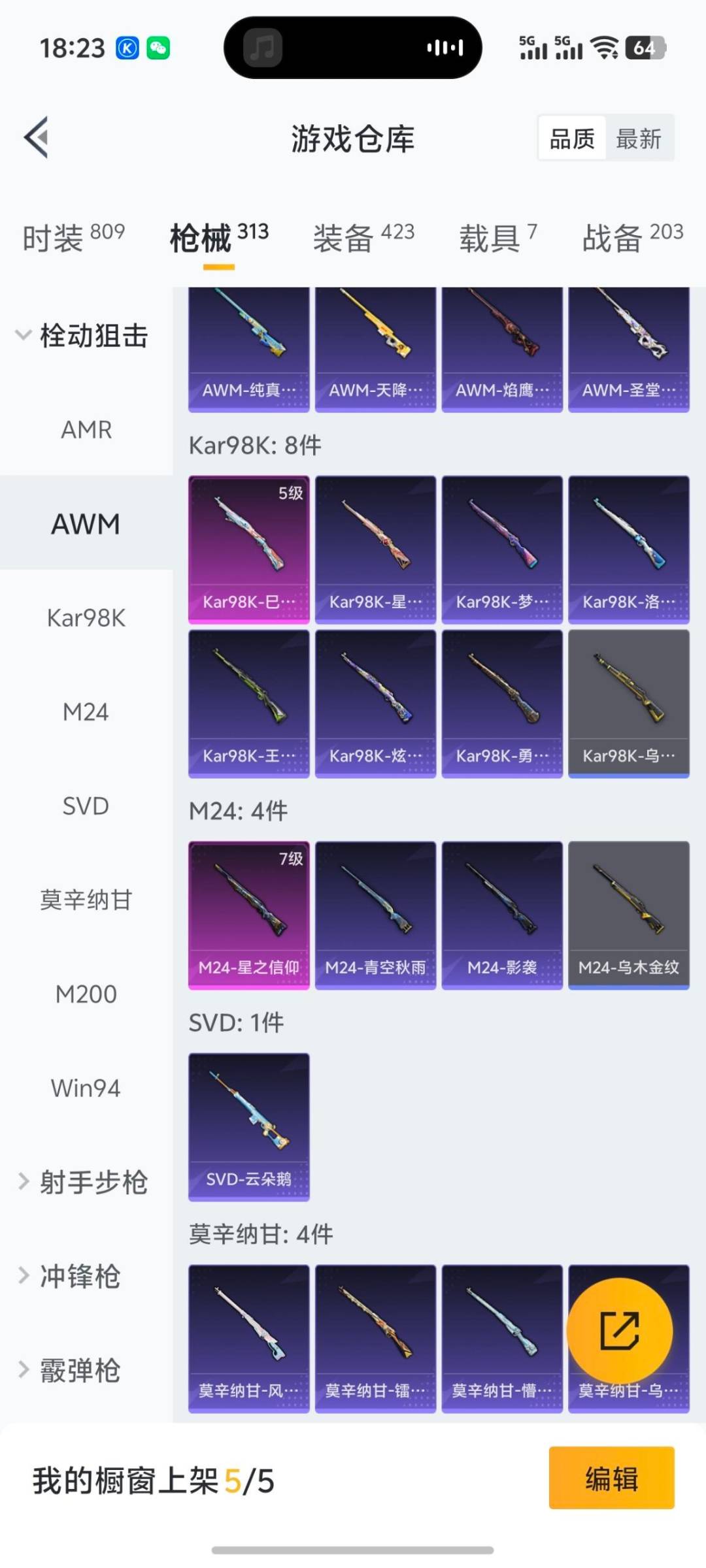Jump to Win94 in the sidebar

pyautogui.click(x=86, y=1088)
